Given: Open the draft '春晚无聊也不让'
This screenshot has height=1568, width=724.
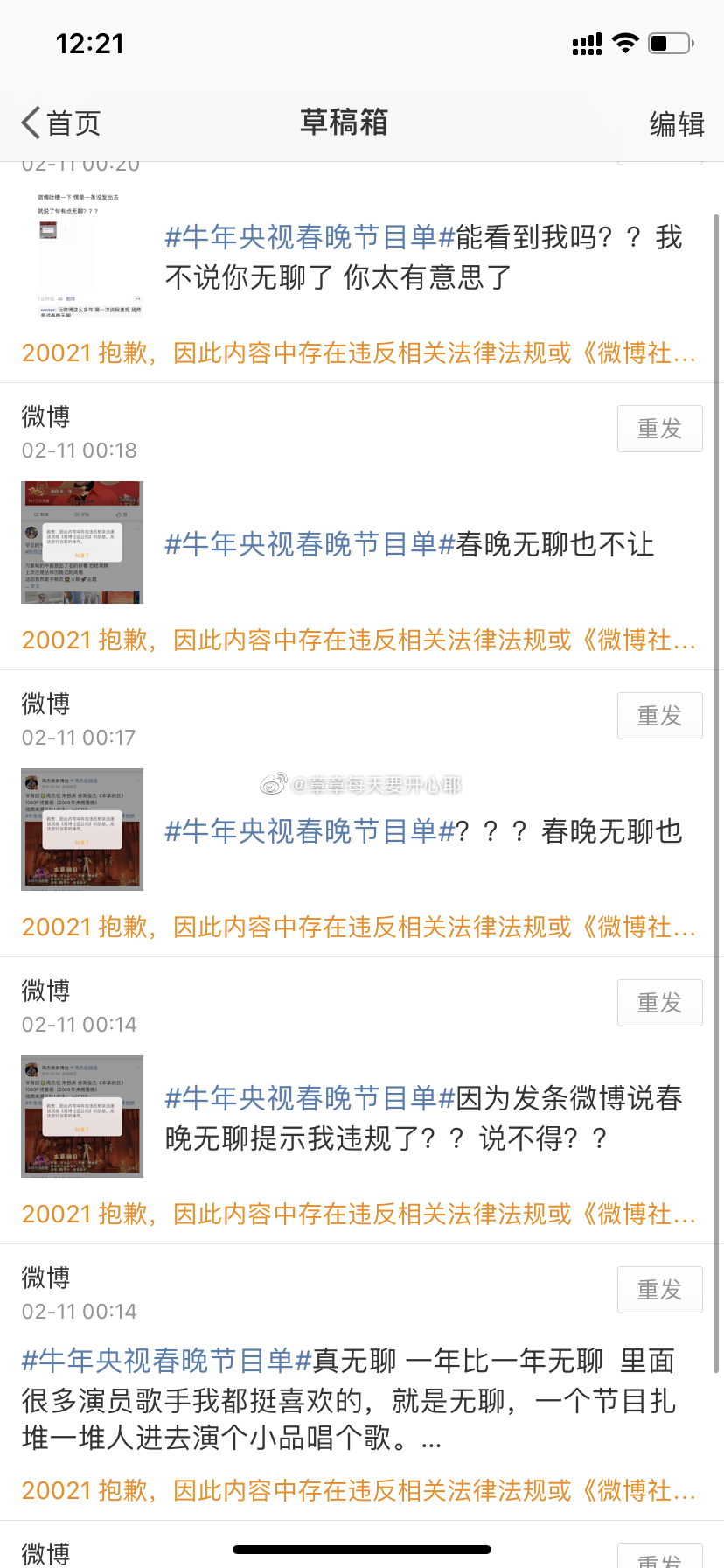Looking at the screenshot, I should pos(409,544).
